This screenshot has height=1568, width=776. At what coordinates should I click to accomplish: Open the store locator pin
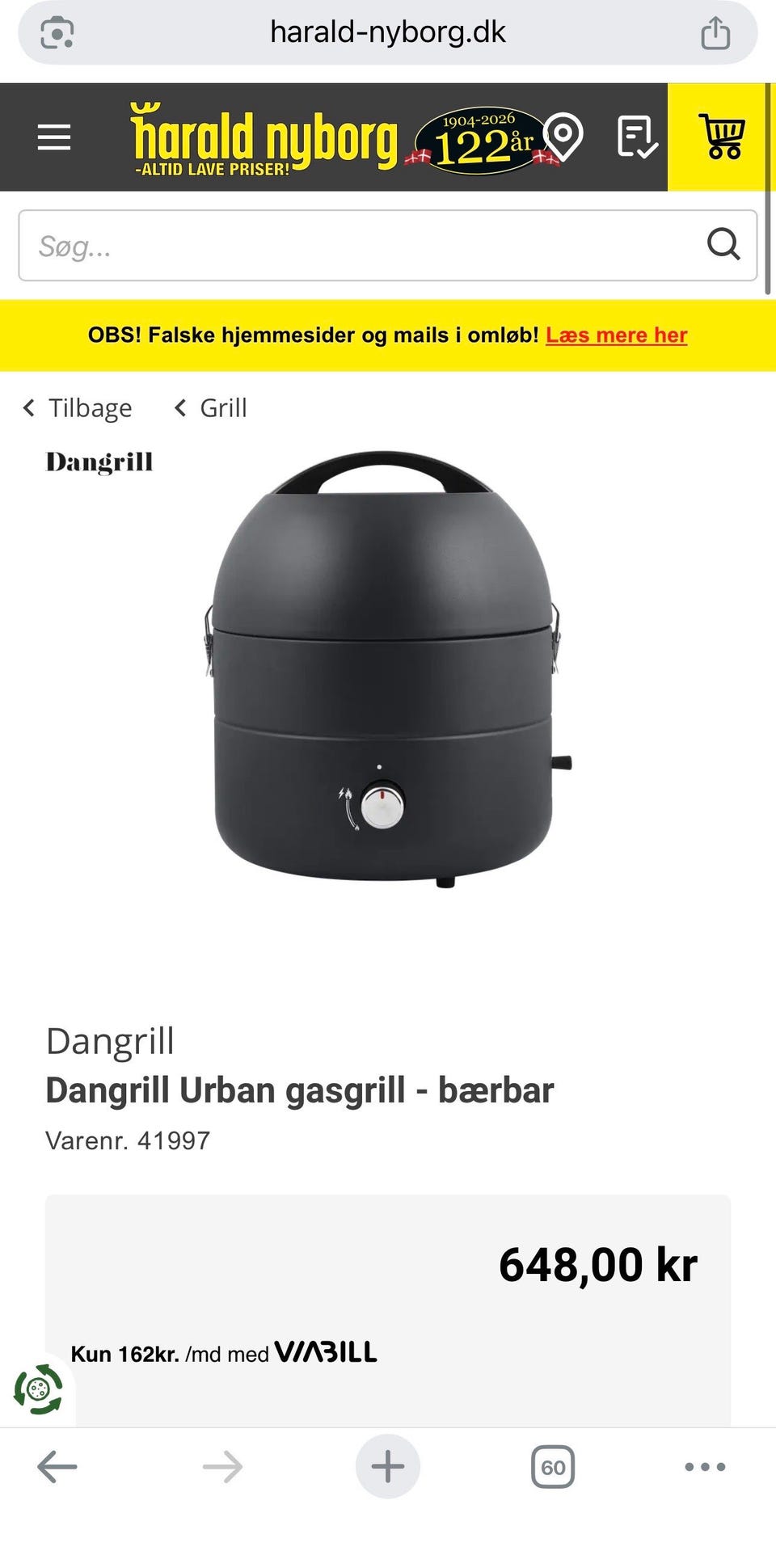tap(563, 137)
